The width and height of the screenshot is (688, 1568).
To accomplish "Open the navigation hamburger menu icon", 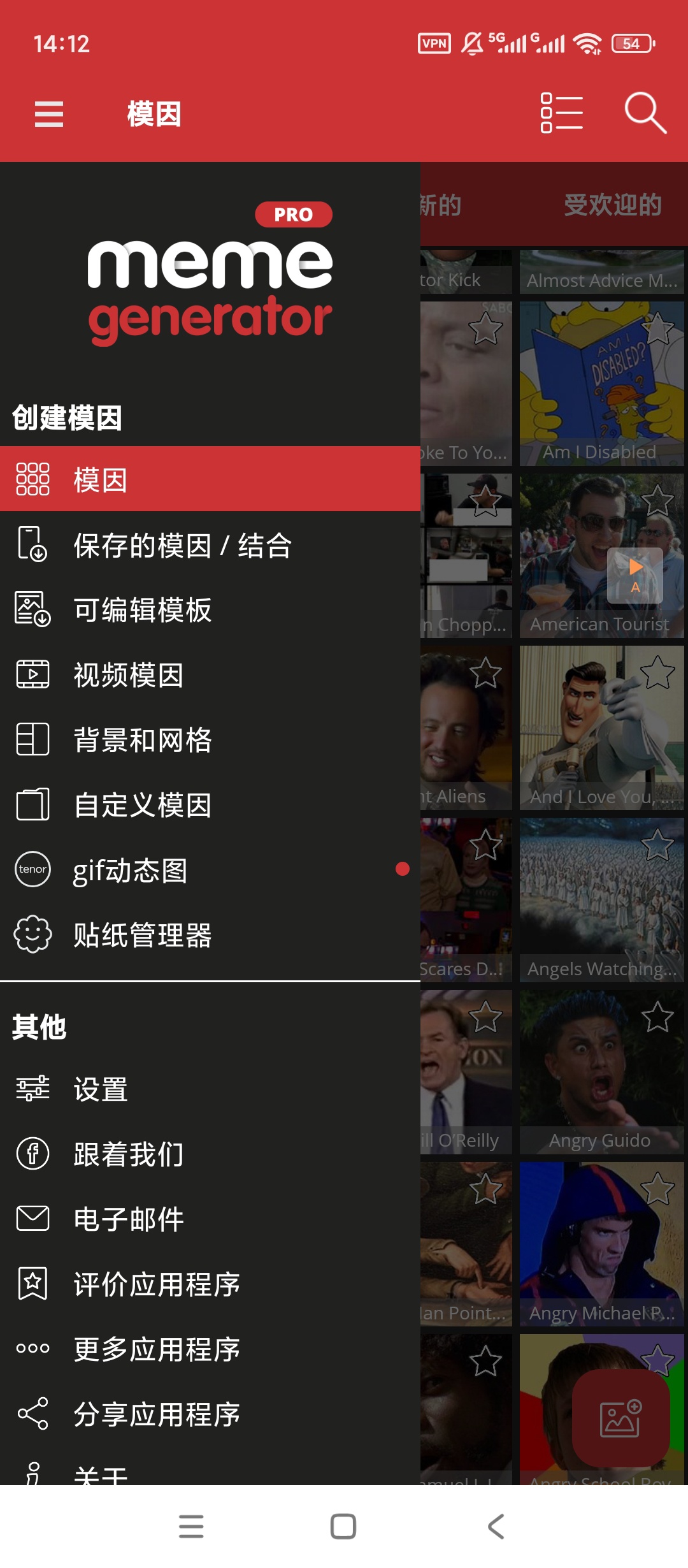I will (x=48, y=115).
